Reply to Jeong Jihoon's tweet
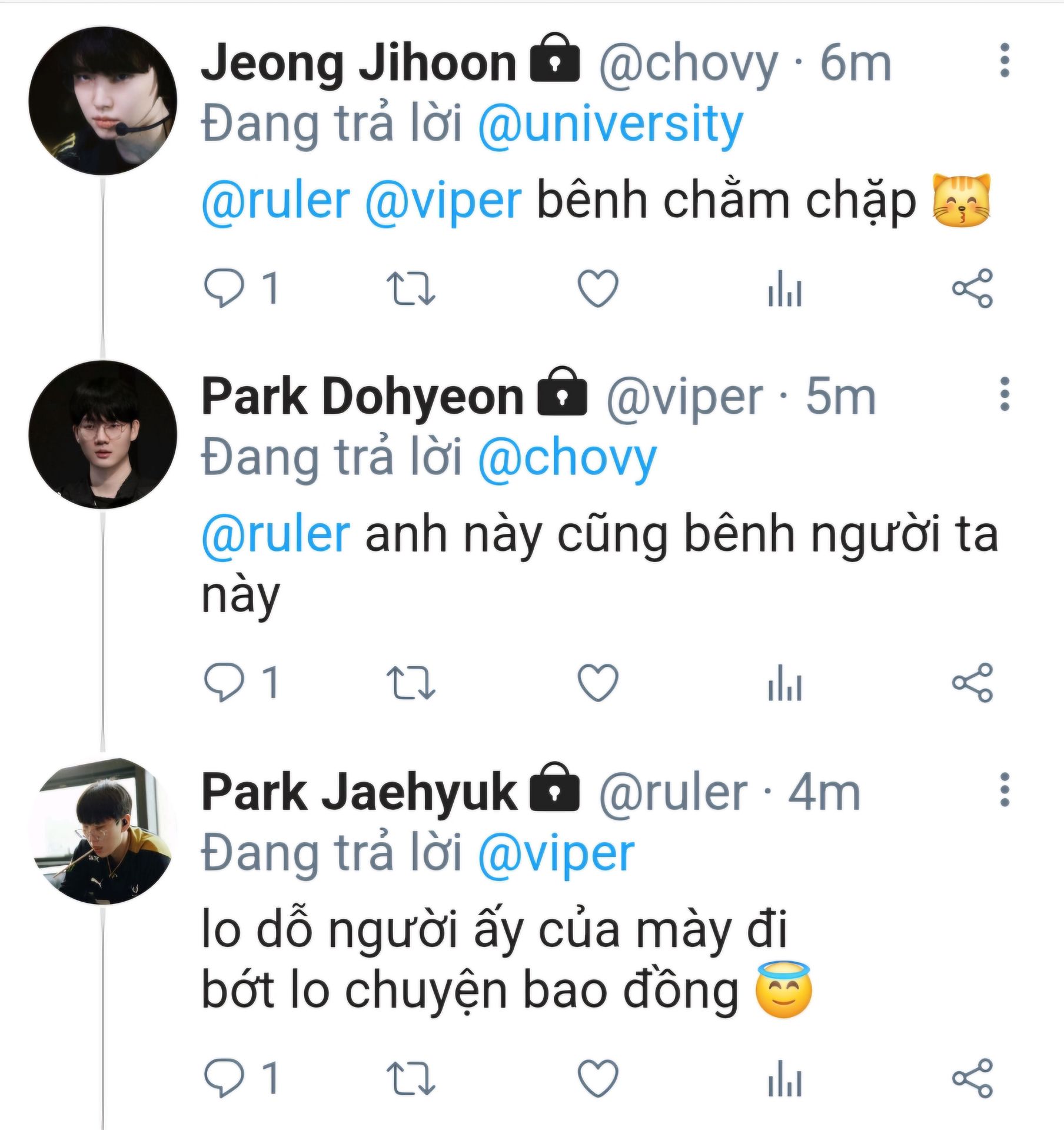Image resolution: width=1064 pixels, height=1130 pixels. pyautogui.click(x=224, y=288)
